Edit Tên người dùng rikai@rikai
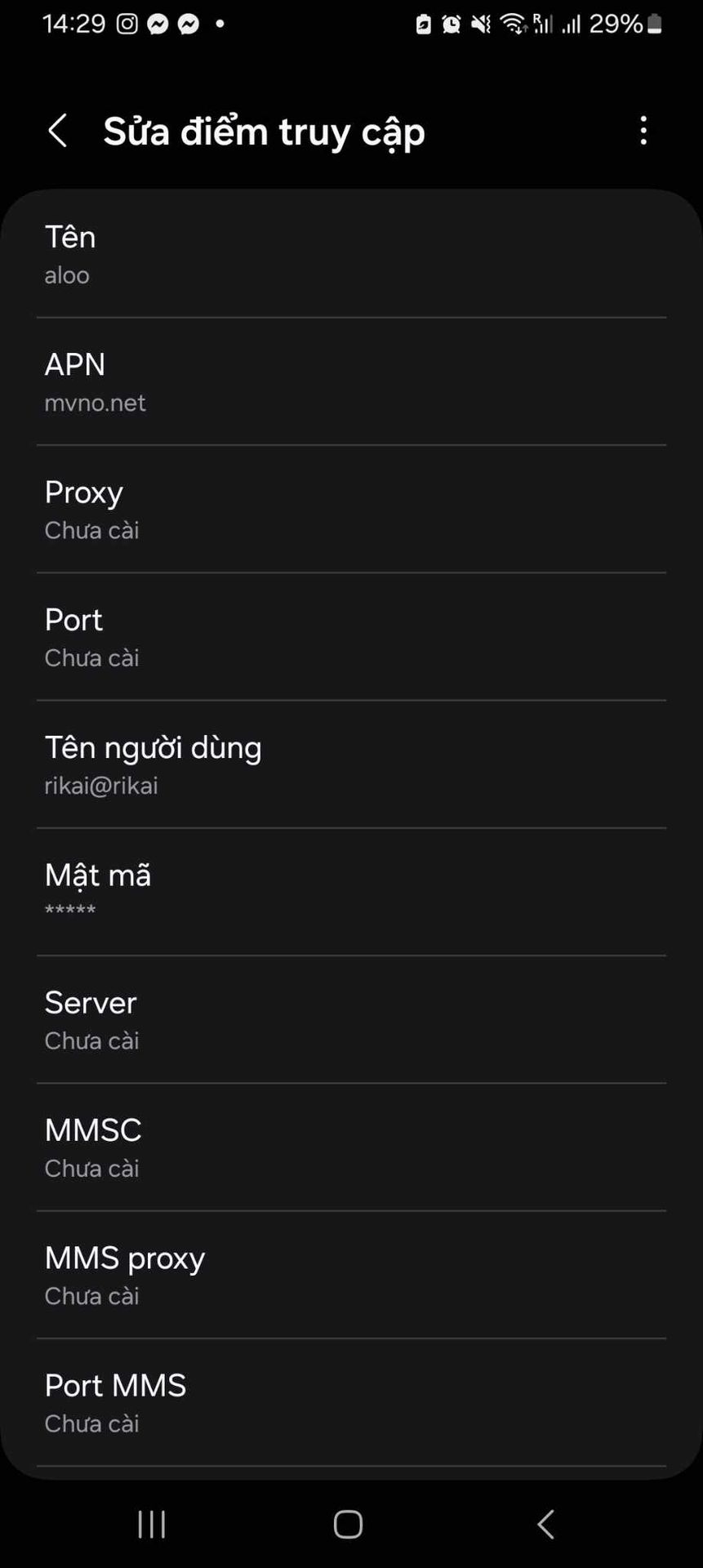This screenshot has height=1568, width=703. [351, 764]
